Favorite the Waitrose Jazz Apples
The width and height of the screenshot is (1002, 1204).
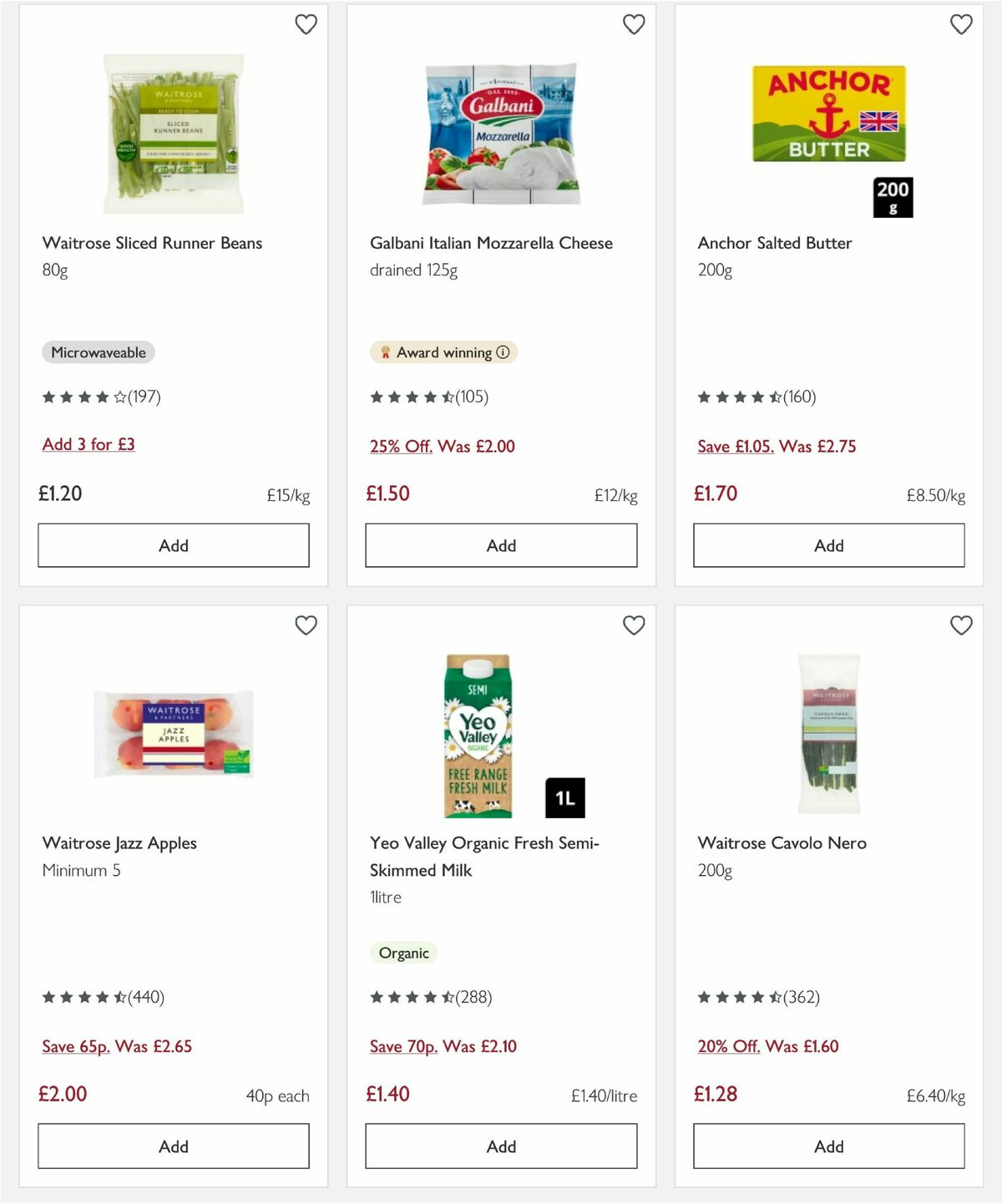click(x=306, y=625)
